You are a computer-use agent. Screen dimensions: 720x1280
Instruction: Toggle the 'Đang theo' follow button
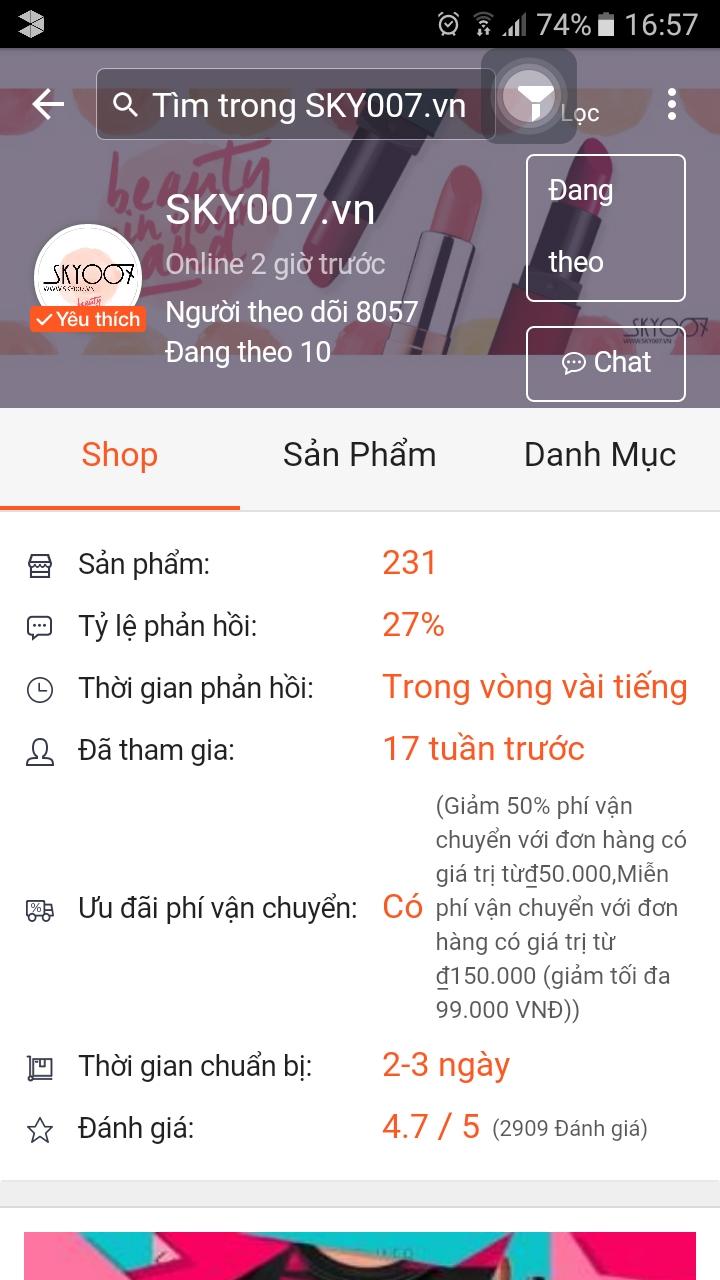[x=605, y=227]
